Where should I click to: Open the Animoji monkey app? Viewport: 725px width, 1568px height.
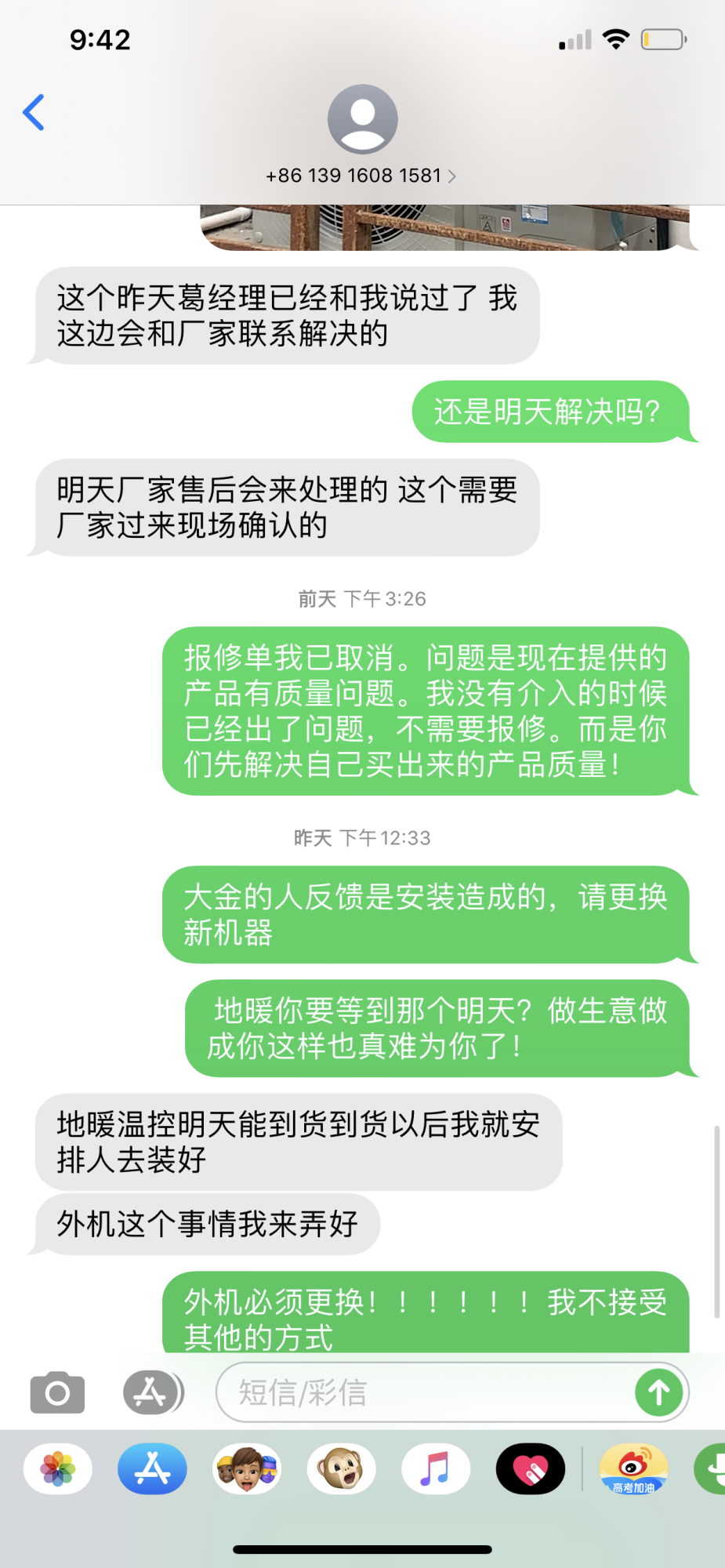point(341,1468)
